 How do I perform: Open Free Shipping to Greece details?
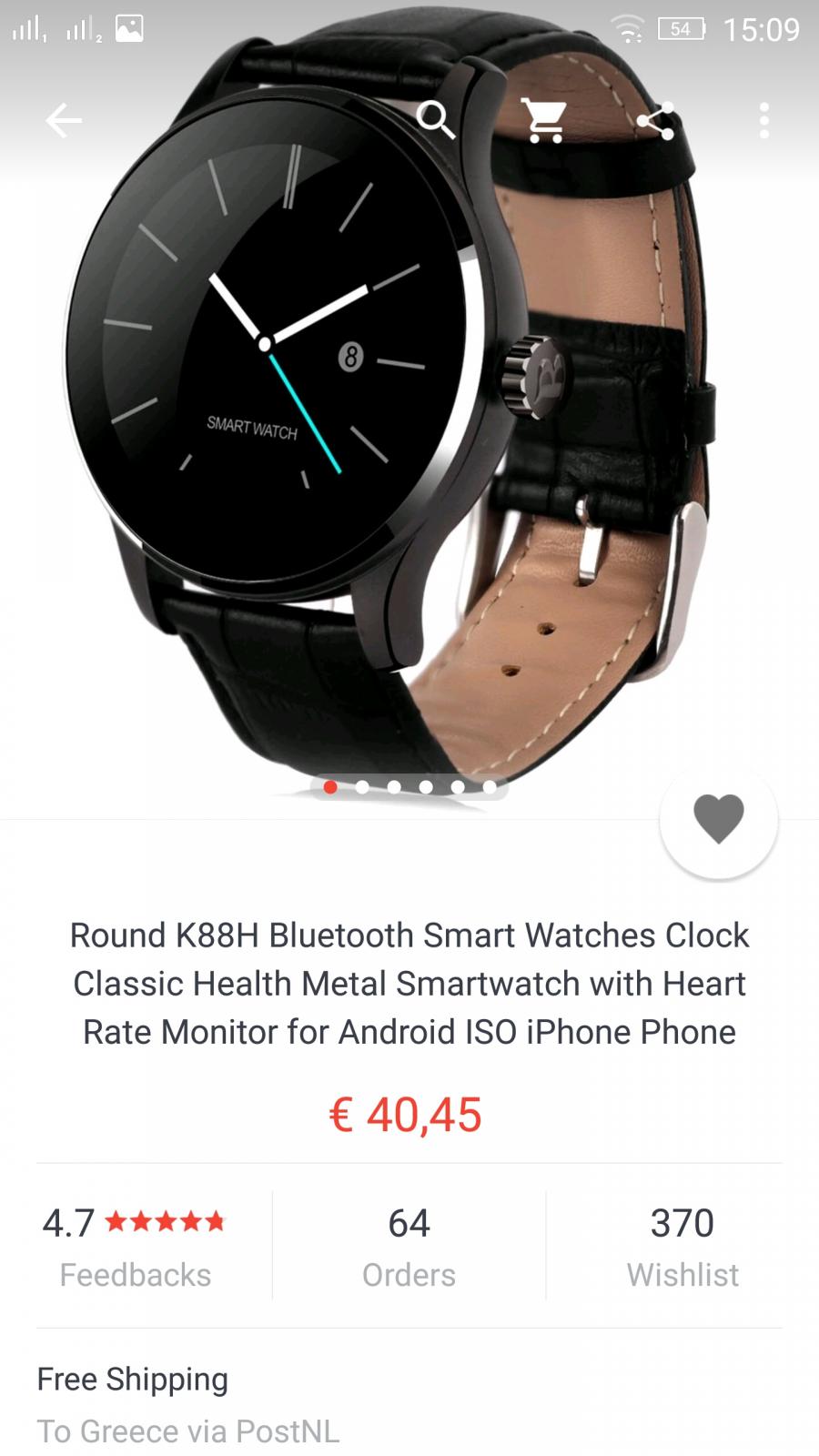[x=409, y=1405]
